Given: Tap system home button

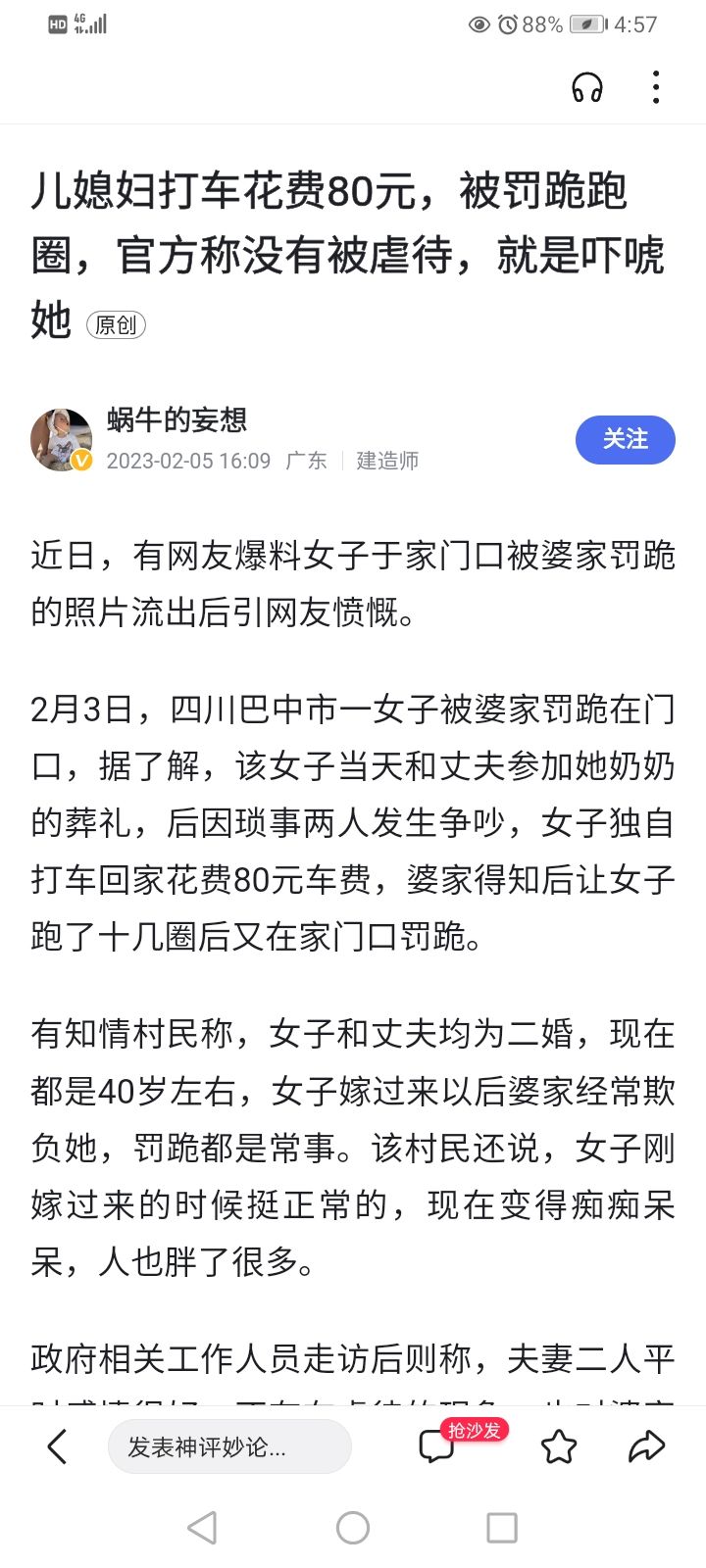Looking at the screenshot, I should tap(353, 1527).
